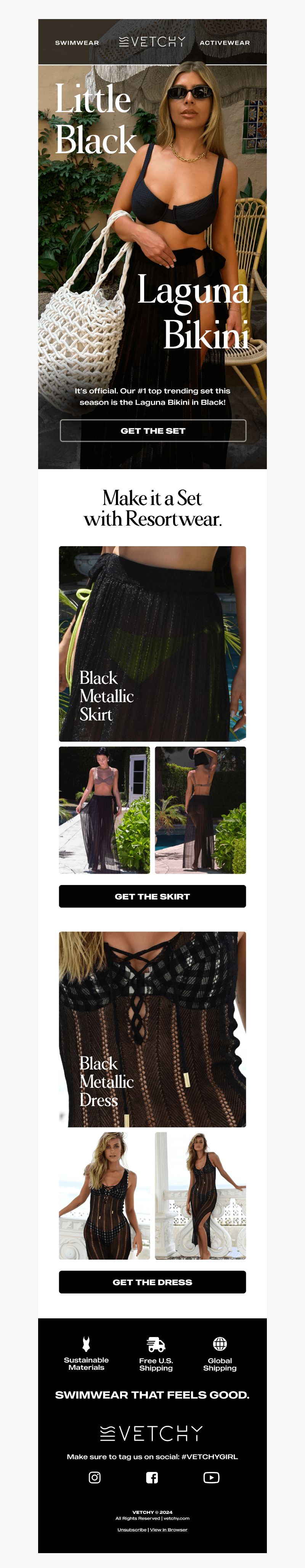Open Vetchy's Facebook page
305x1568 pixels.
point(152,1477)
